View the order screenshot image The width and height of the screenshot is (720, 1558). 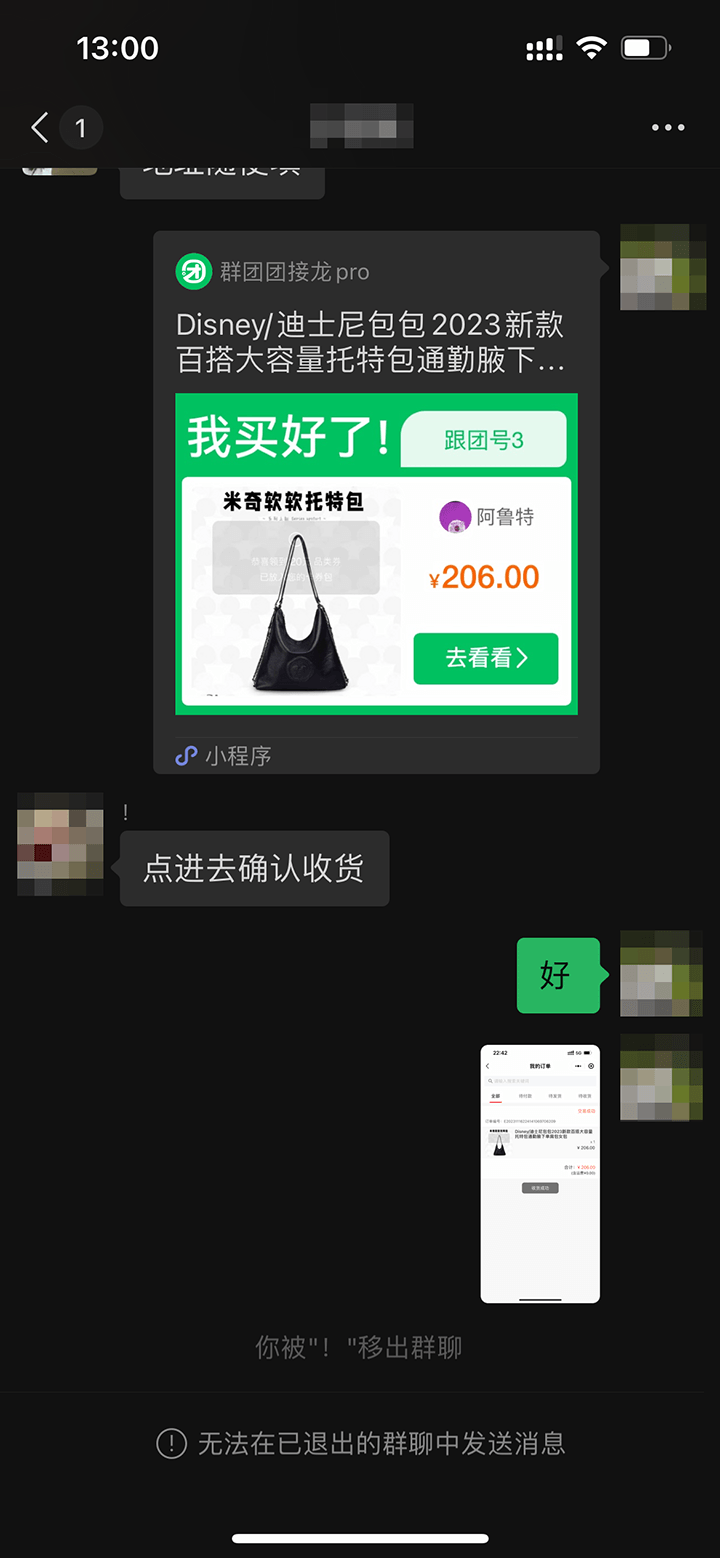[x=540, y=1173]
